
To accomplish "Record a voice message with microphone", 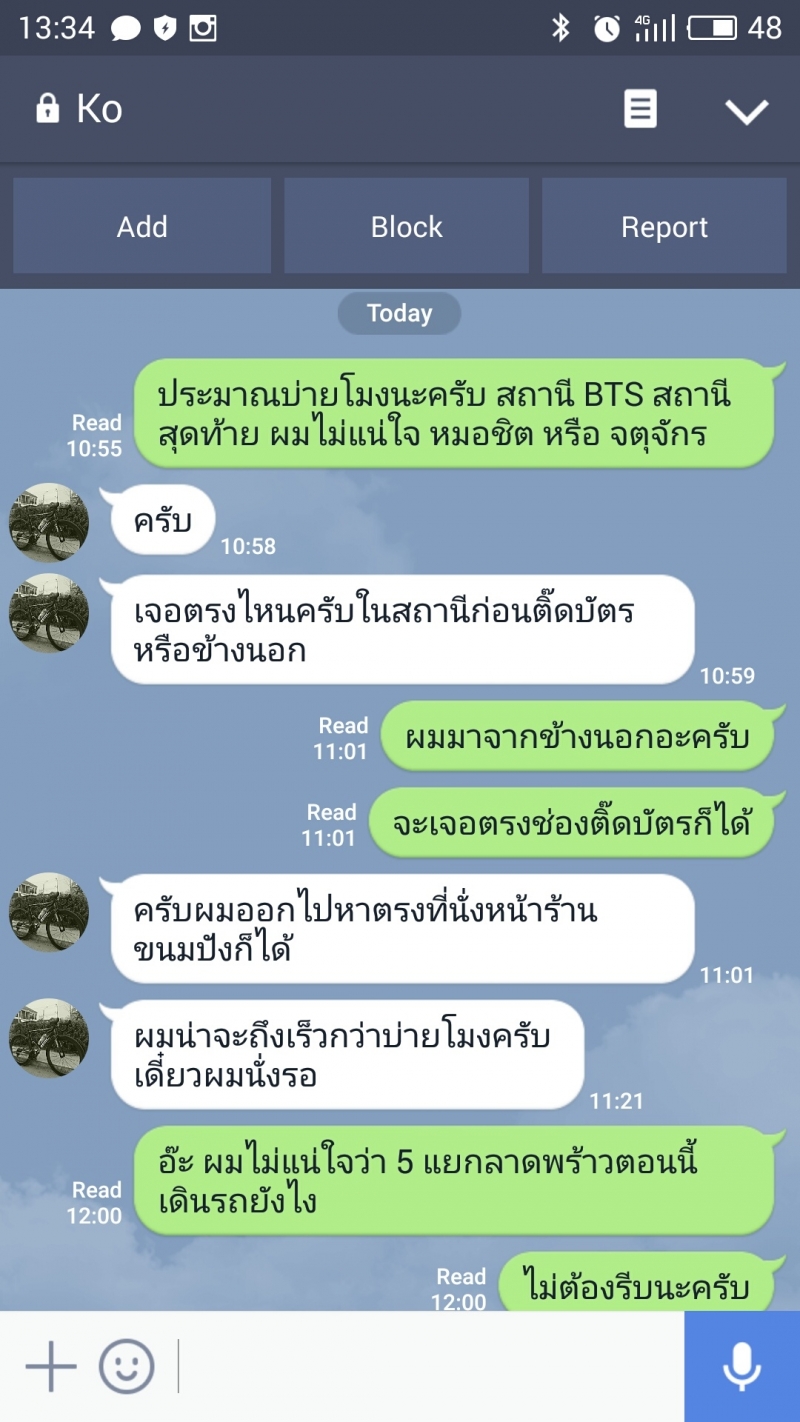I will [741, 1366].
